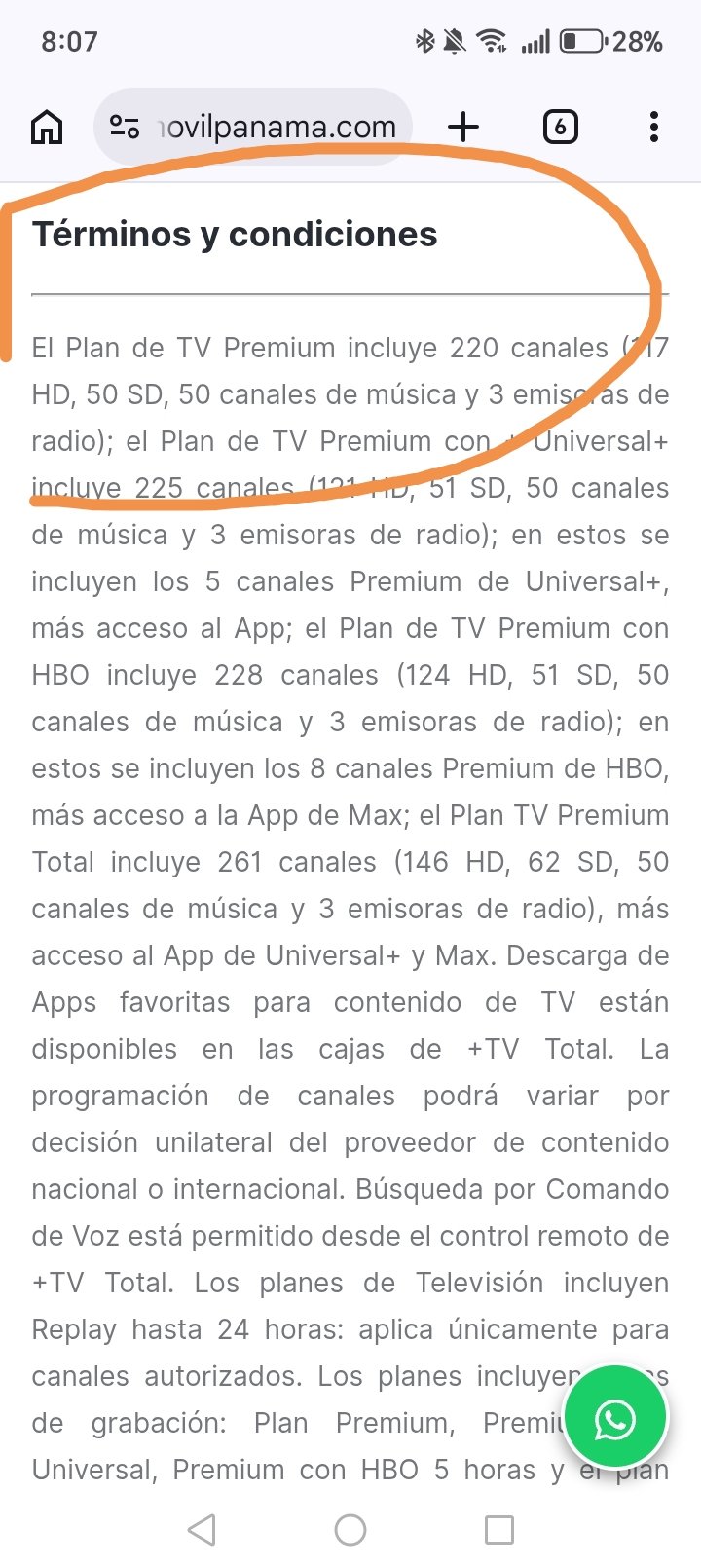Start a WhatsApp chat via floating button
Screen dimensions: 701x1568
[x=615, y=1418]
